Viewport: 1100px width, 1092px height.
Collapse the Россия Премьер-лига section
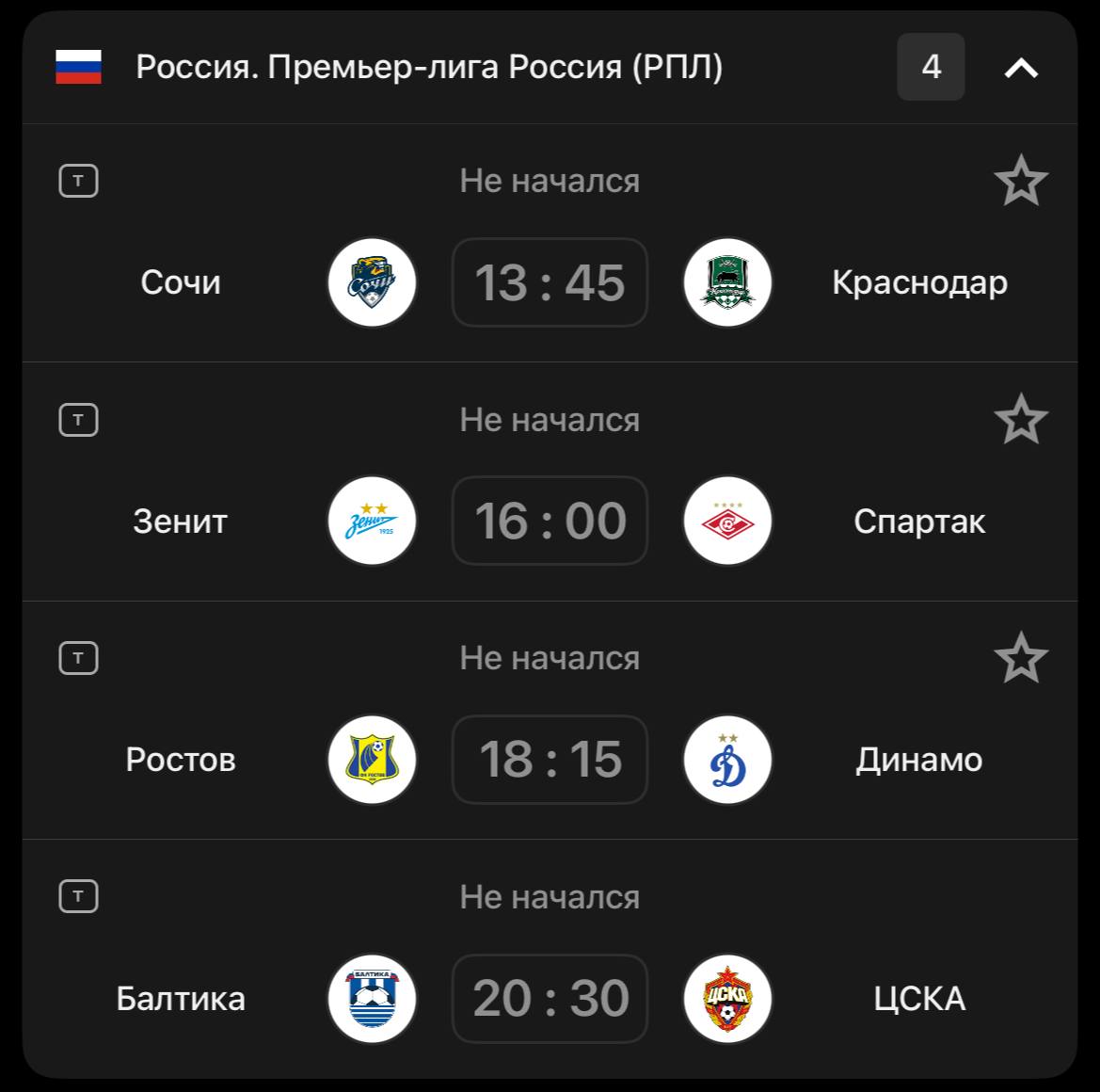1021,68
